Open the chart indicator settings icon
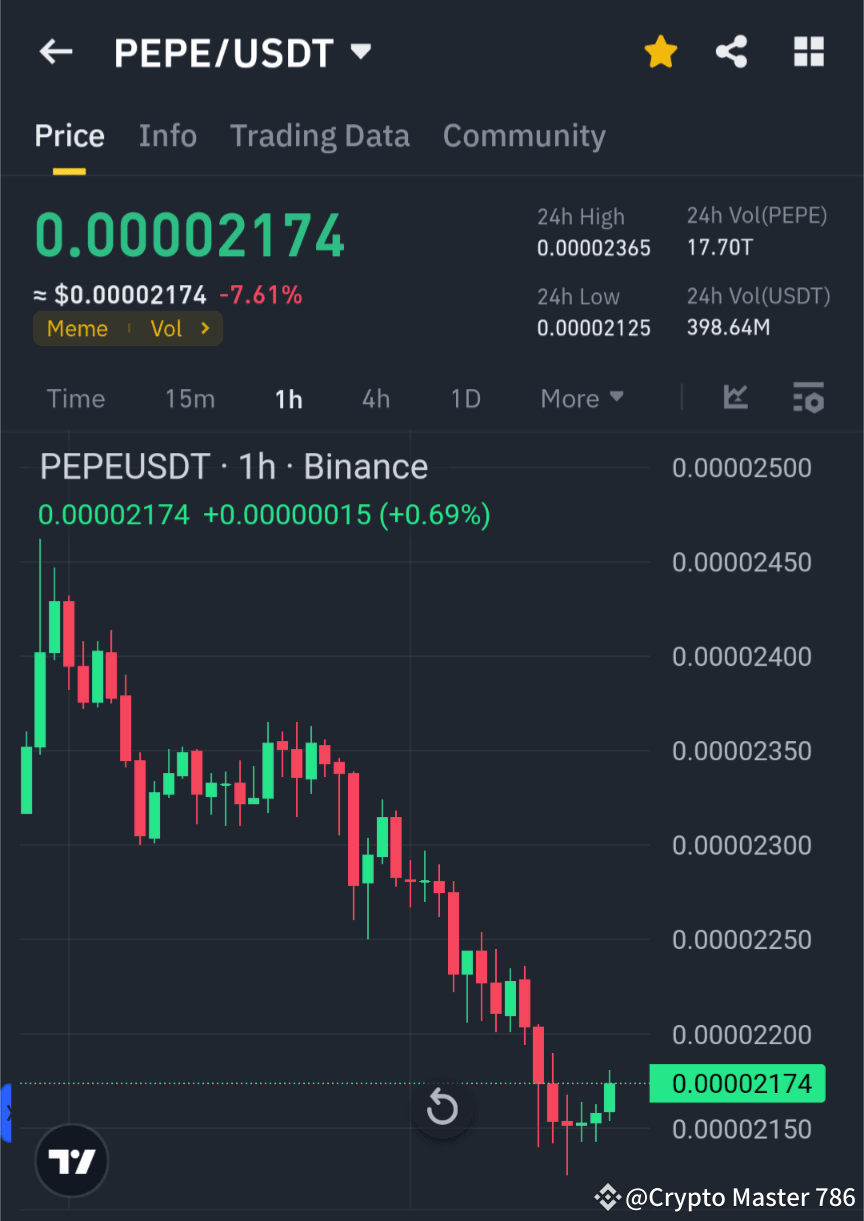 pos(808,398)
